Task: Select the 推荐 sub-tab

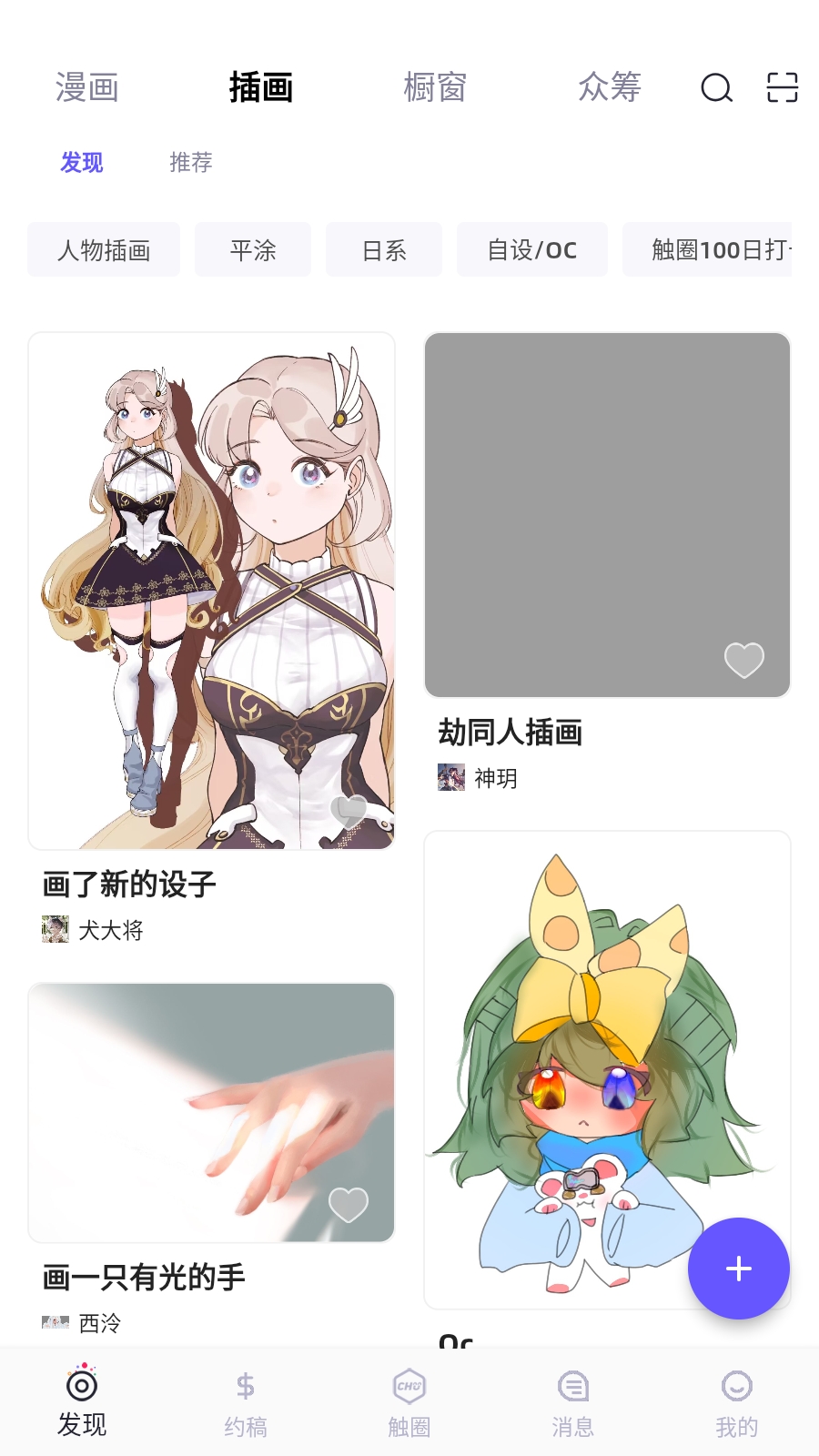Action: (191, 163)
